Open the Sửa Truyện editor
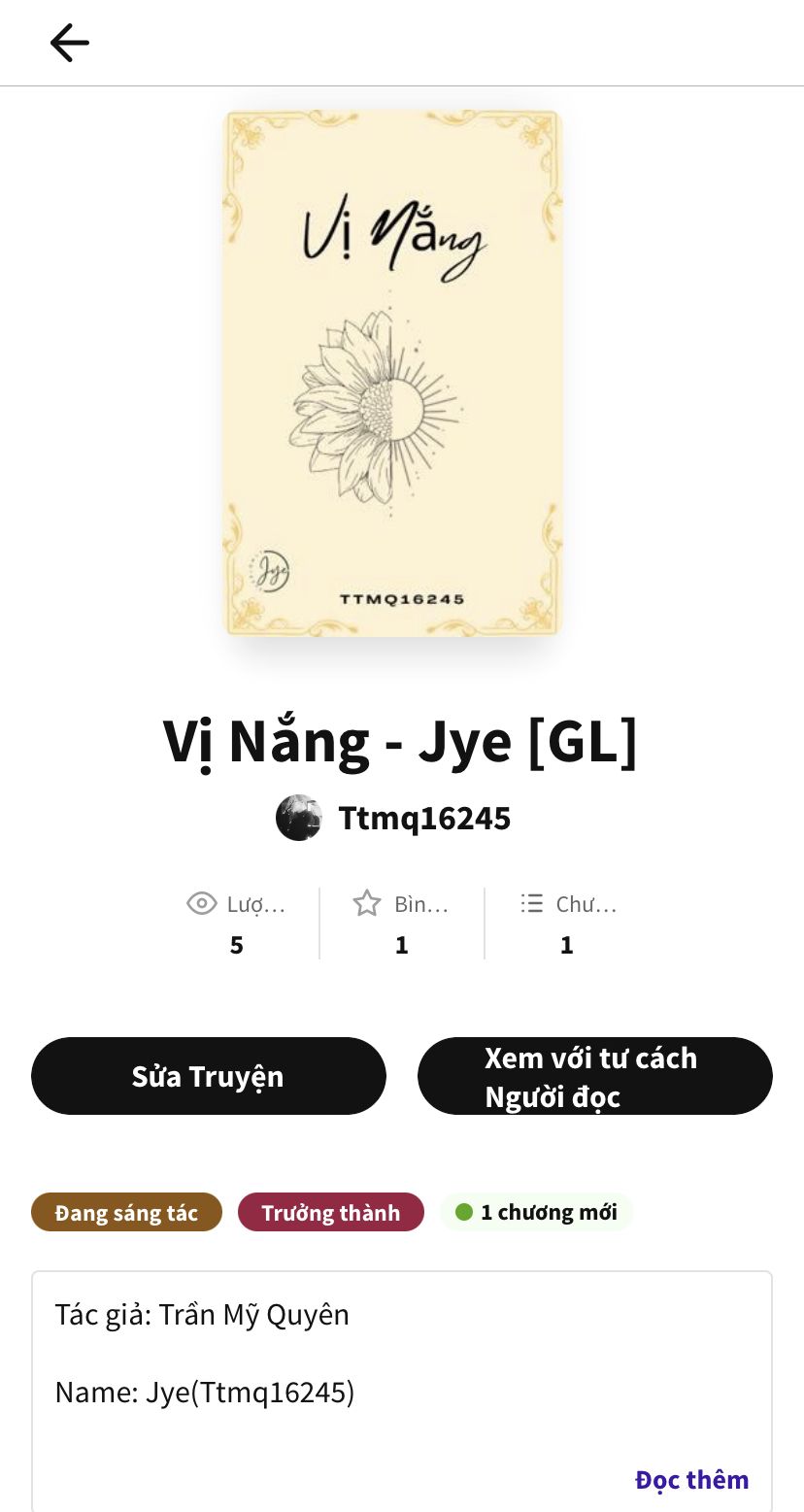The width and height of the screenshot is (804, 1512). click(208, 1076)
